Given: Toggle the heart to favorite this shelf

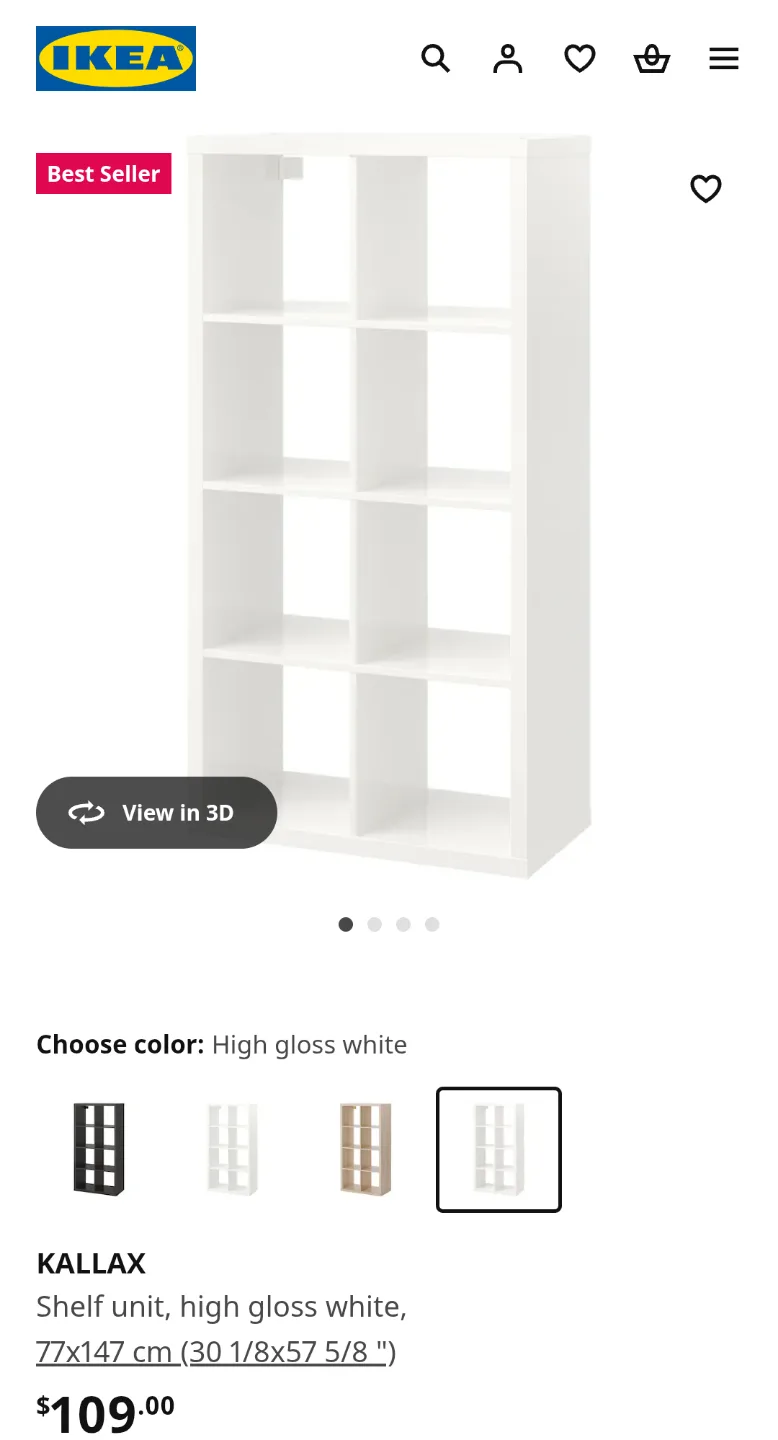Looking at the screenshot, I should pyautogui.click(x=706, y=188).
